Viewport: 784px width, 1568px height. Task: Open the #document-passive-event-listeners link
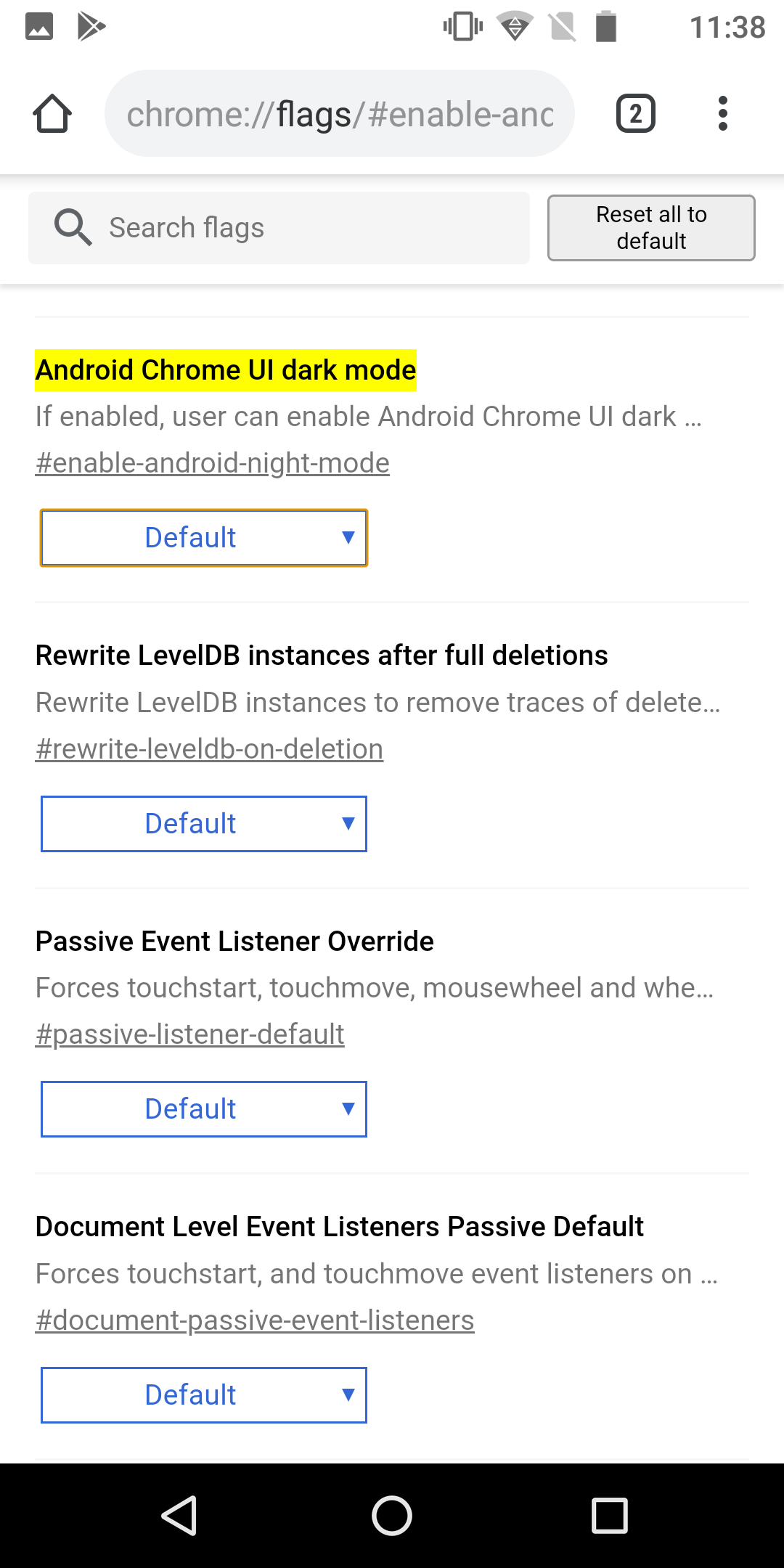click(255, 1320)
